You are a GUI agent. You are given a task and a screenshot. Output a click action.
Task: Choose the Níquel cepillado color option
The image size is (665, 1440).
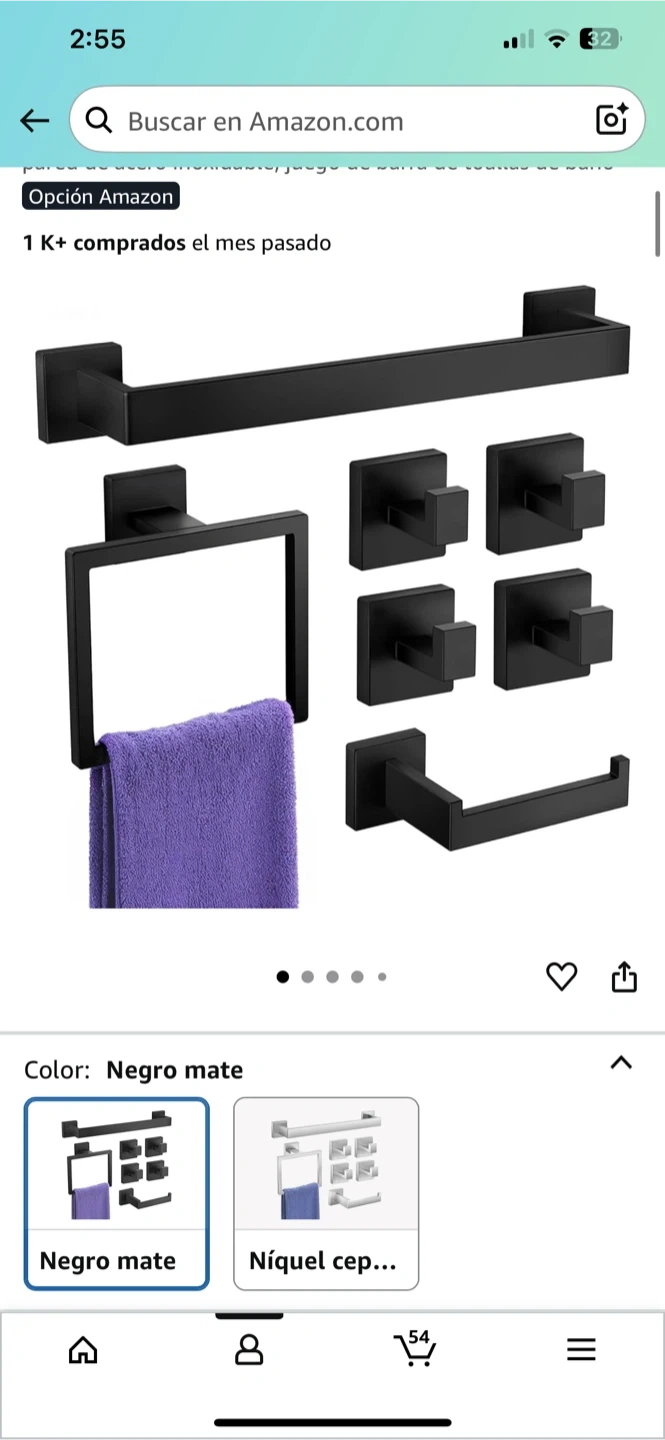point(326,1194)
